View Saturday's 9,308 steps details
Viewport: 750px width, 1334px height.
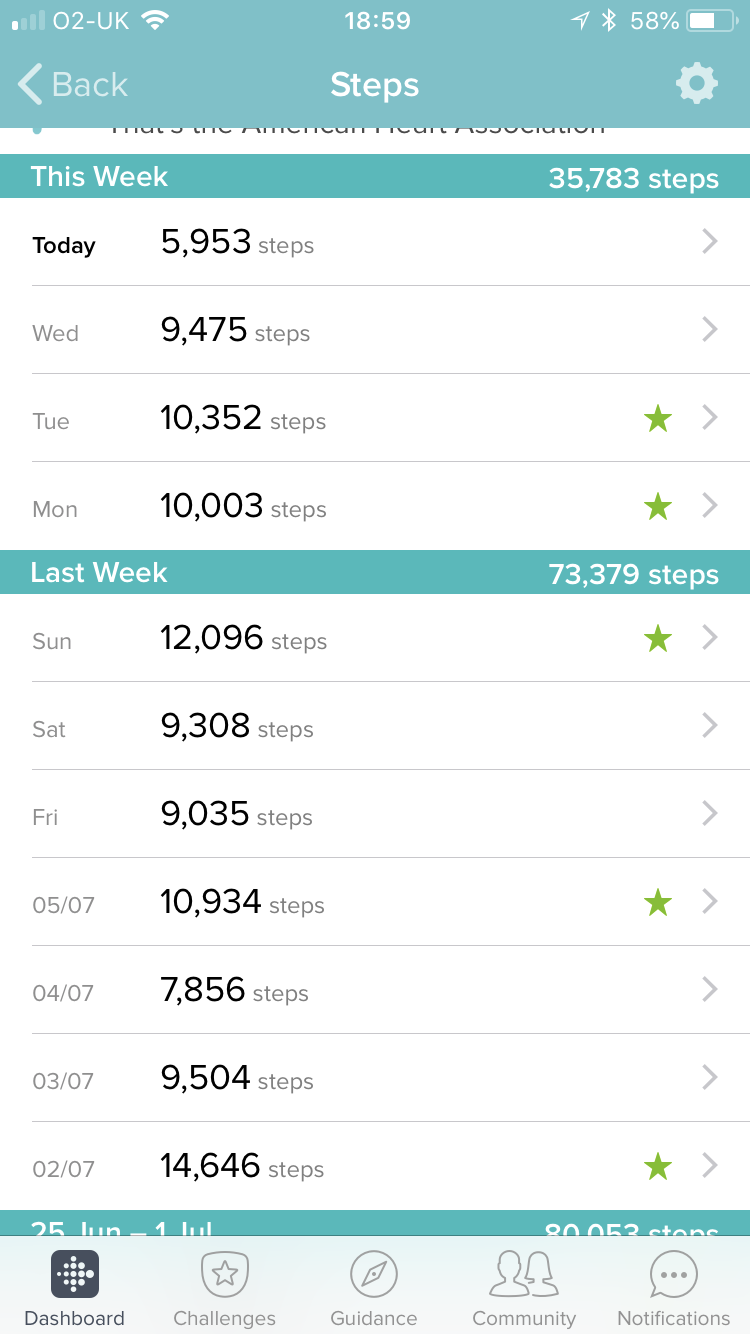coord(375,727)
